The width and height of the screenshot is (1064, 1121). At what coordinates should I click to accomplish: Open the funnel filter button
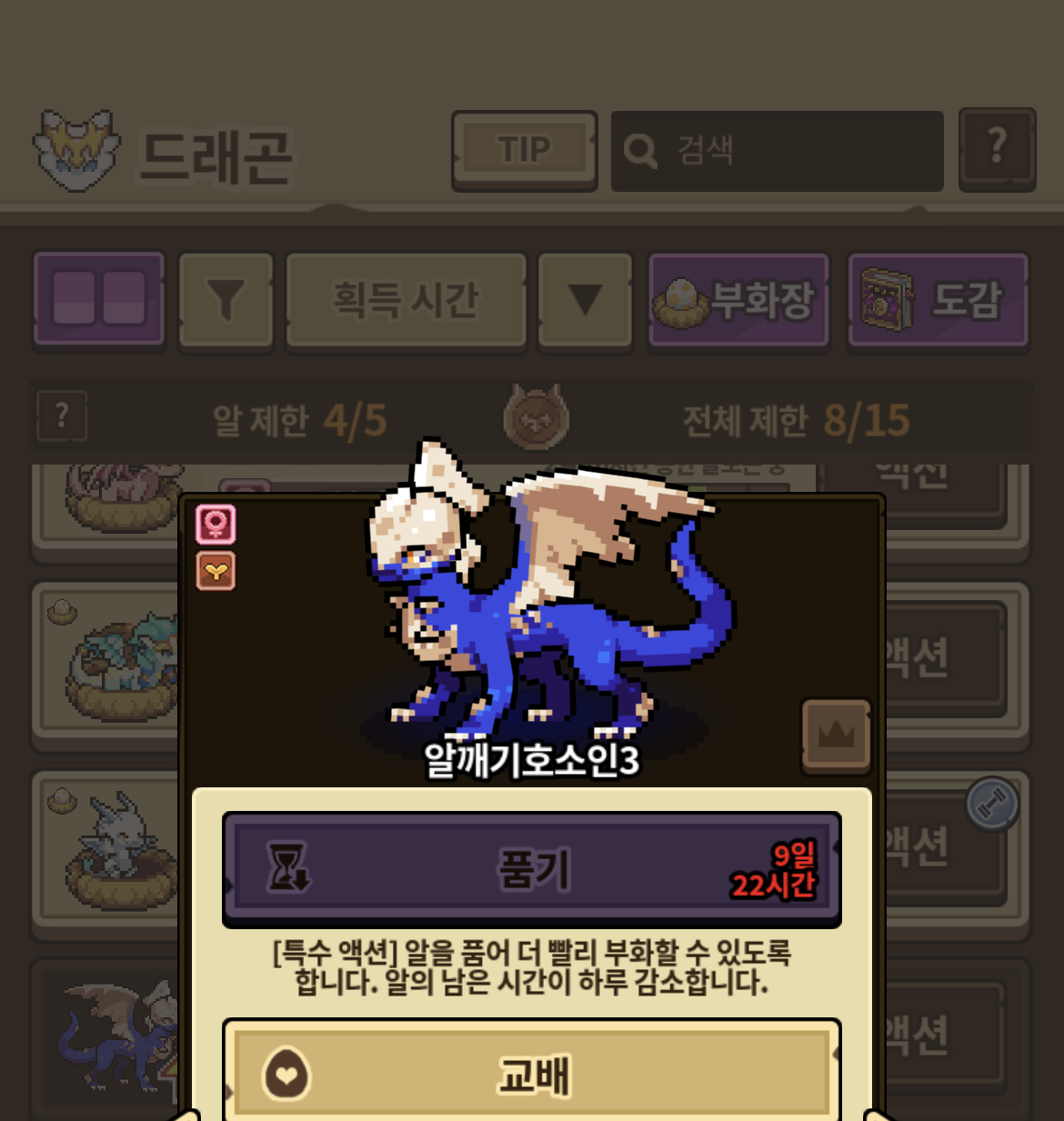tap(226, 300)
